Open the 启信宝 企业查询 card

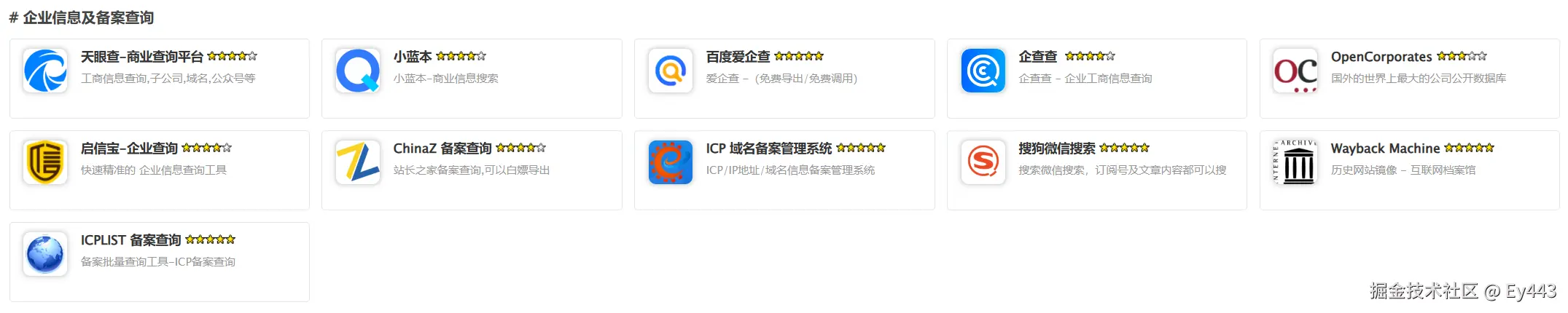[x=159, y=170]
